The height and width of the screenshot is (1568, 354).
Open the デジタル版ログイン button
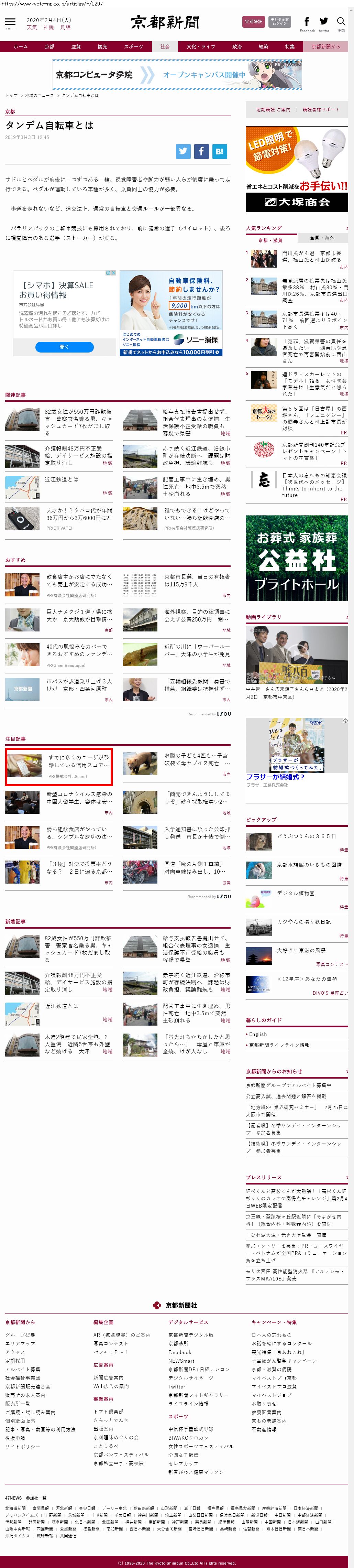coord(280,21)
